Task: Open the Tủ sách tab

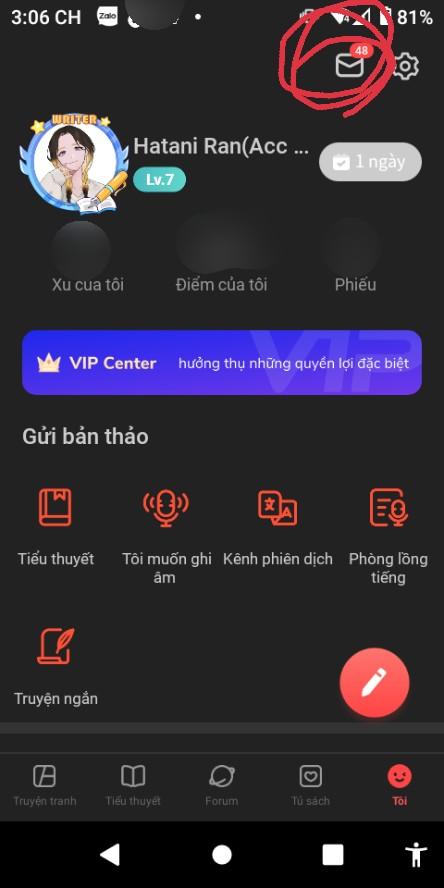Action: [x=310, y=785]
